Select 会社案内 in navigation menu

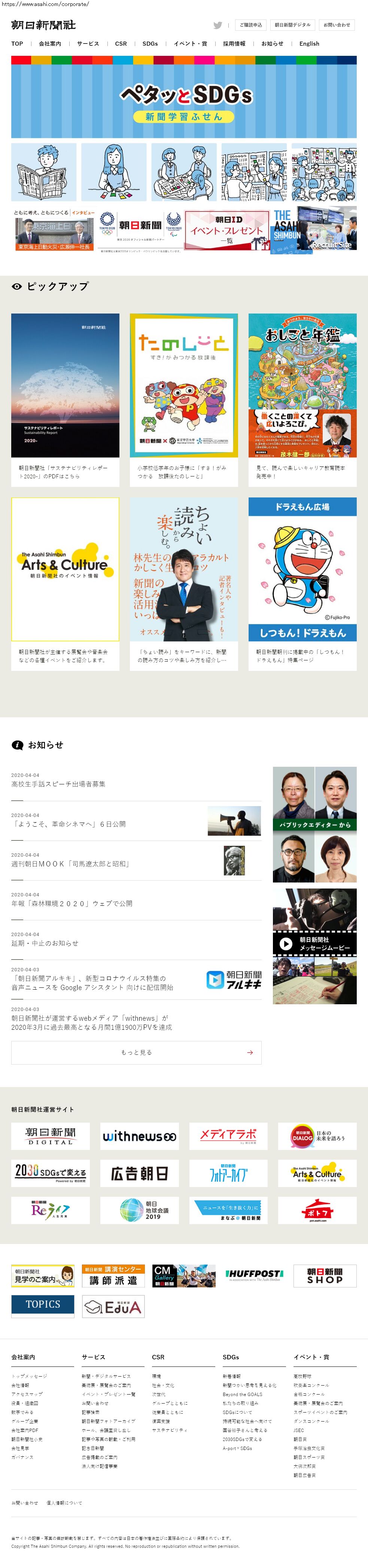pyautogui.click(x=50, y=44)
